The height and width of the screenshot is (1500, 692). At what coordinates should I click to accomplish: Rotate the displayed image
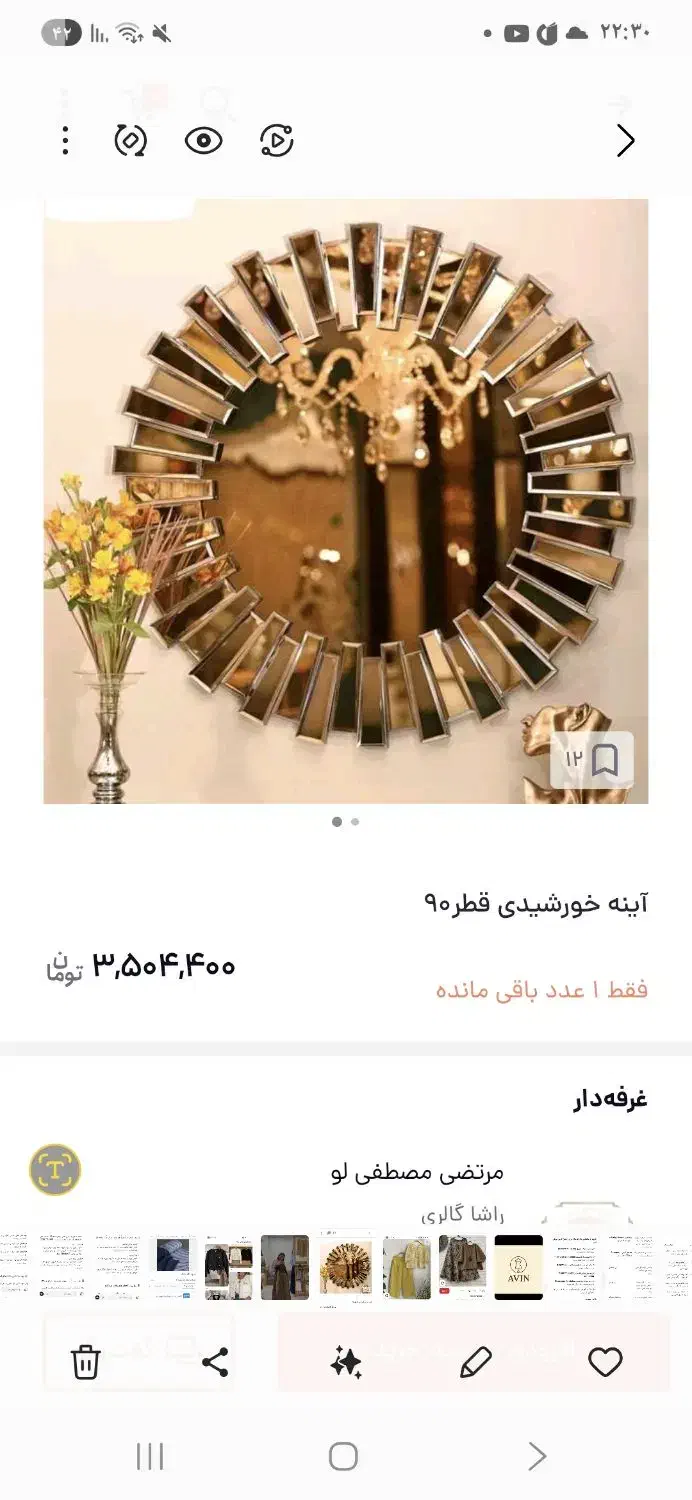[x=130, y=141]
